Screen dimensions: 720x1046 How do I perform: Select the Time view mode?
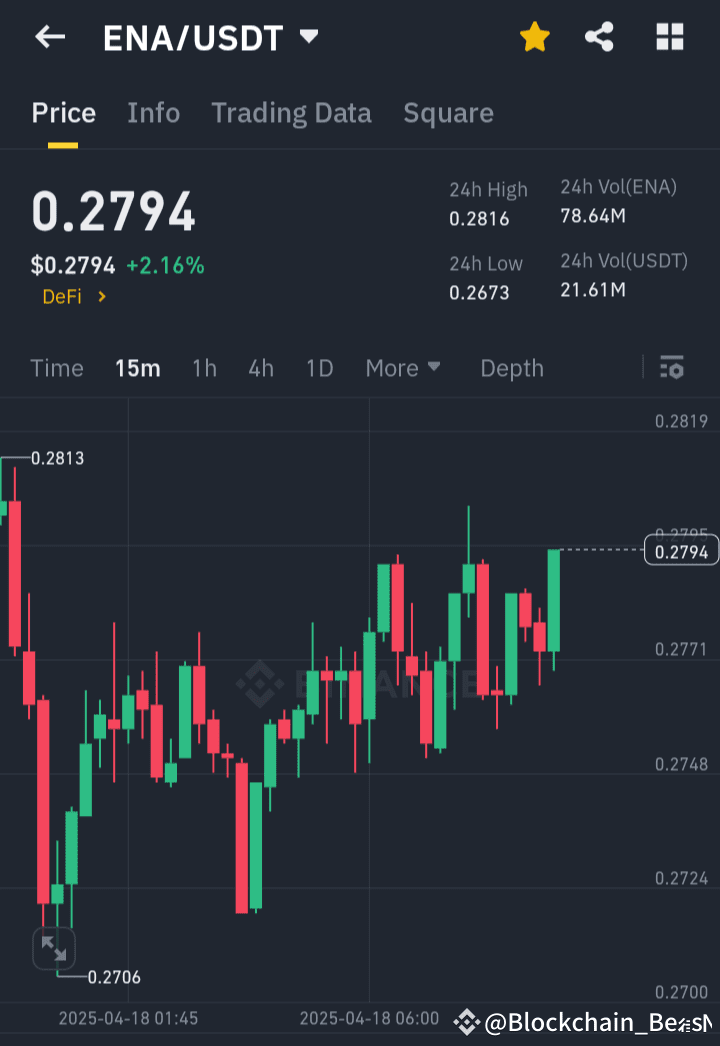pos(56,368)
